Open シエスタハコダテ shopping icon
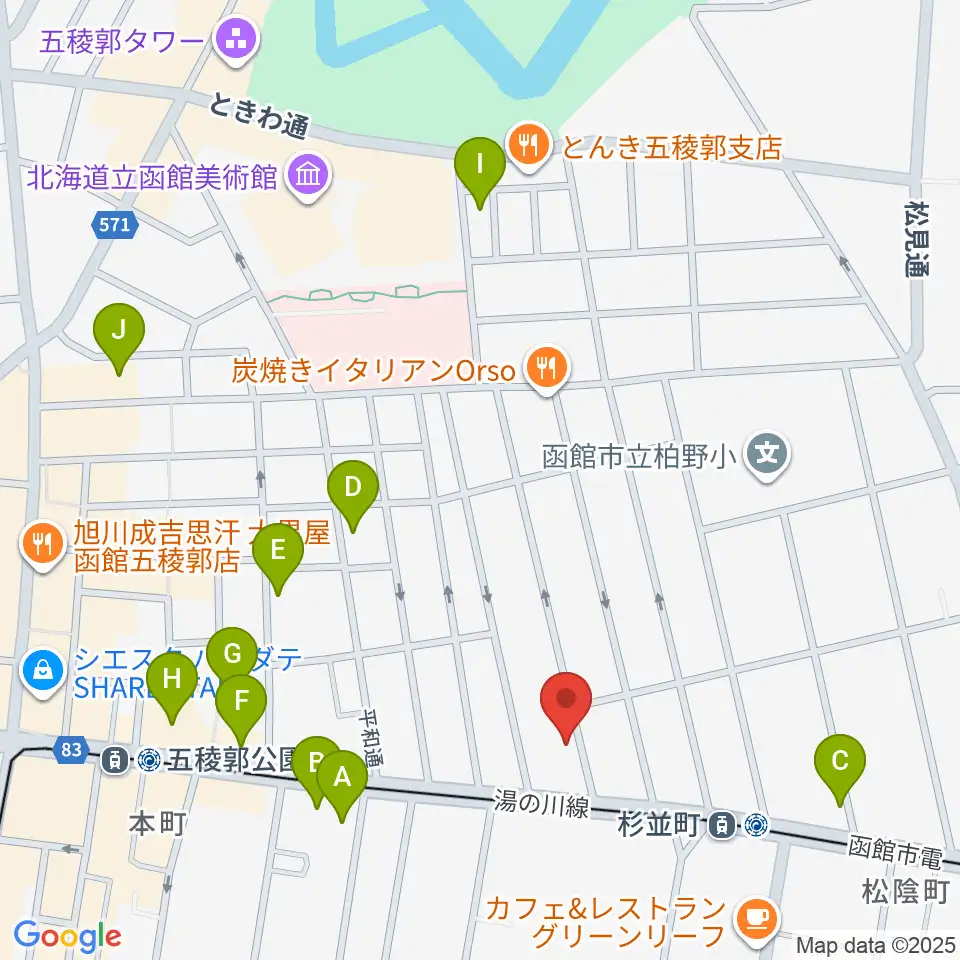960x960 pixels. [x=42, y=672]
